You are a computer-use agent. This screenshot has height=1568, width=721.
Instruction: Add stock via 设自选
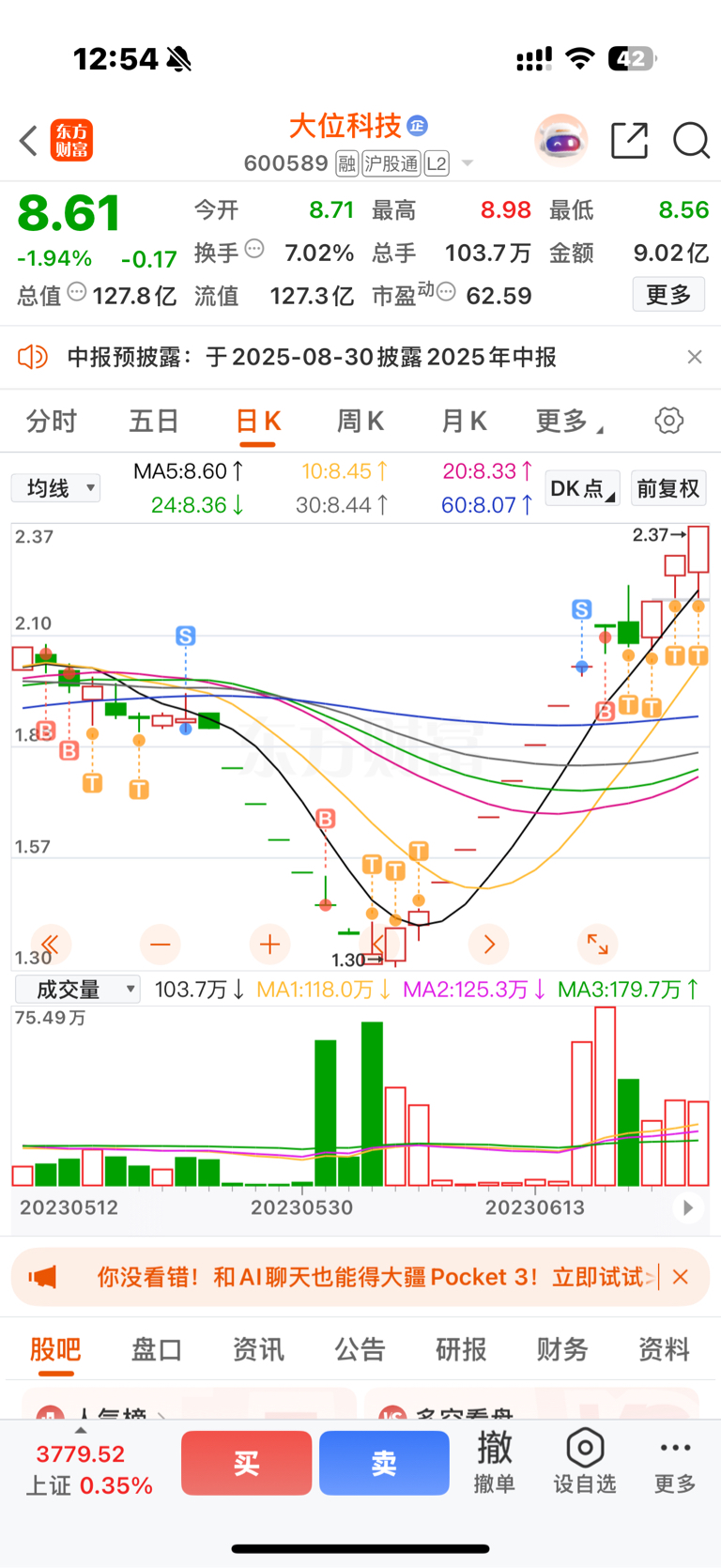[x=584, y=1463]
